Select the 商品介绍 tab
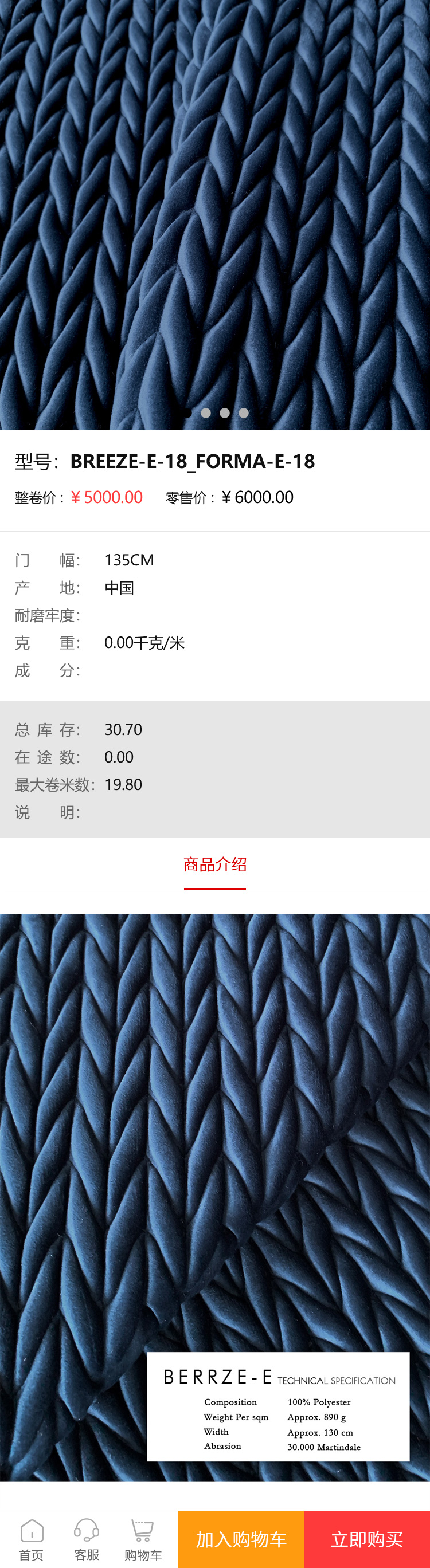Viewport: 430px width, 1568px height. tap(215, 864)
